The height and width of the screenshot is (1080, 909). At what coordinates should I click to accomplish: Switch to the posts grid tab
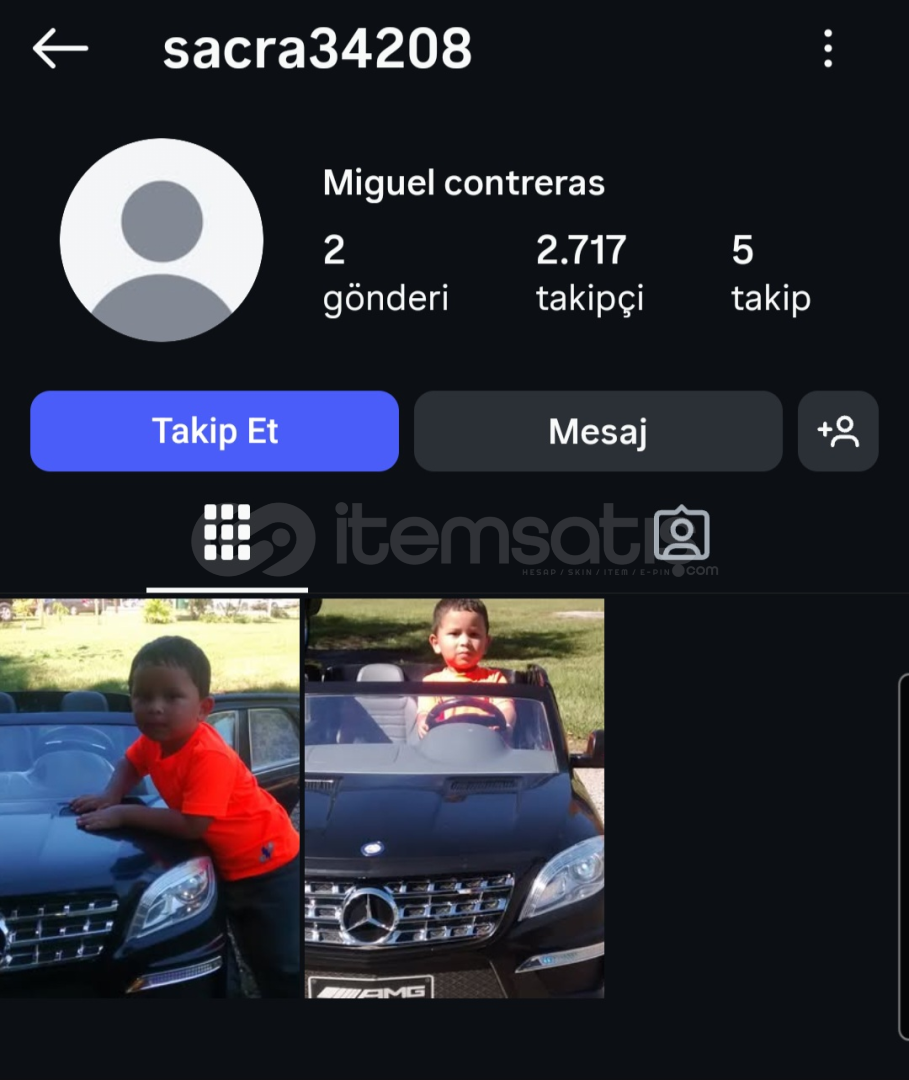tap(227, 533)
